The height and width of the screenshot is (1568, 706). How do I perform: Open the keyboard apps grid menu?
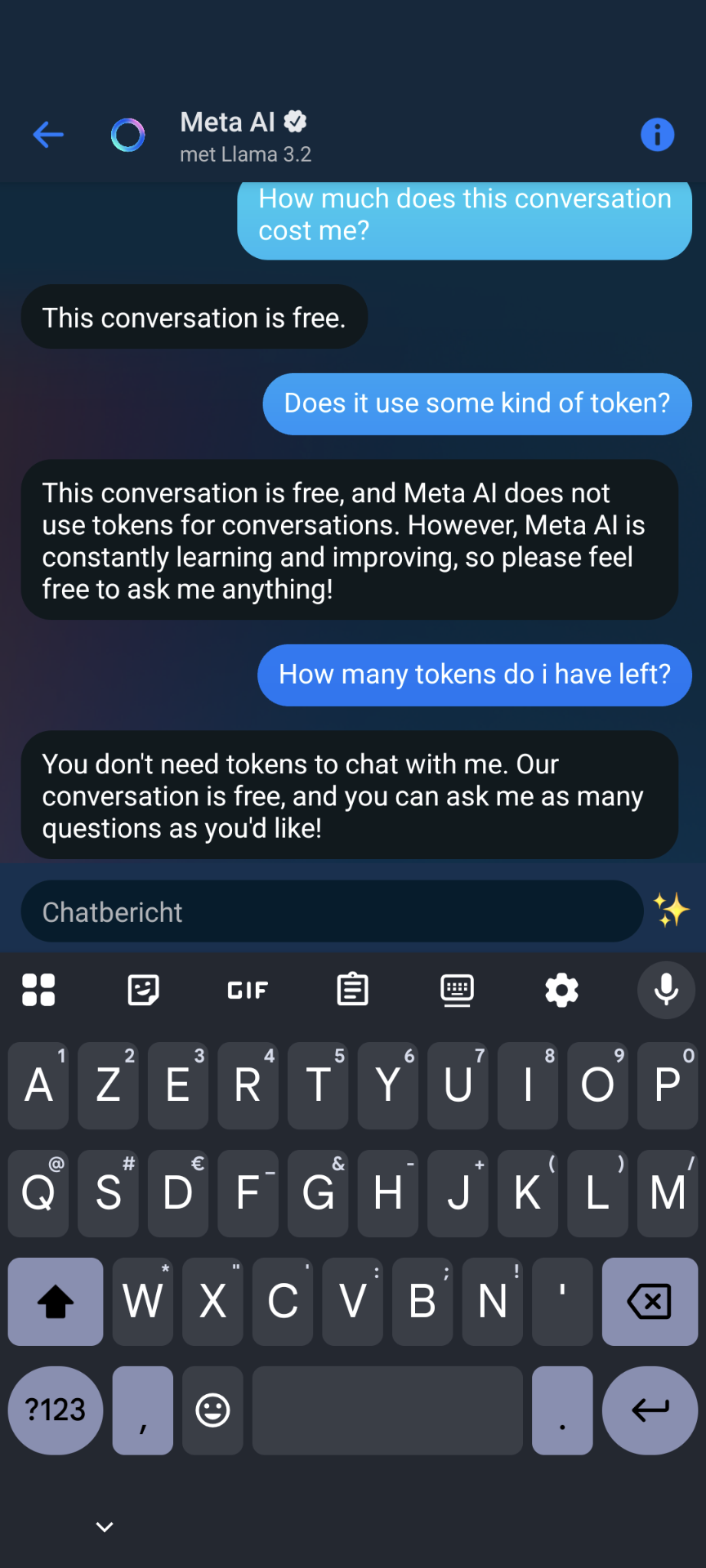coord(38,990)
